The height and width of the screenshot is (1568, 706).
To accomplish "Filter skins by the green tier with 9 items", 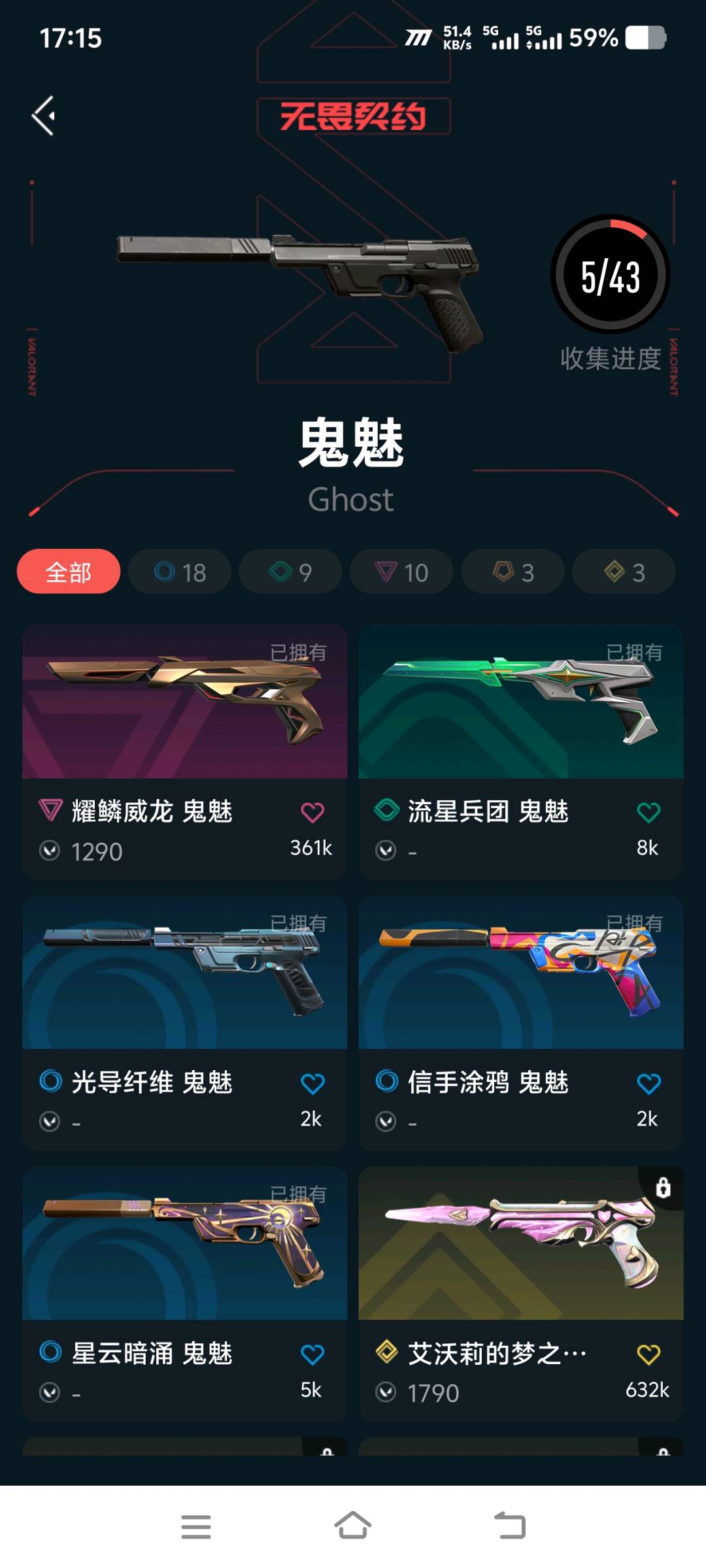I will pyautogui.click(x=290, y=572).
